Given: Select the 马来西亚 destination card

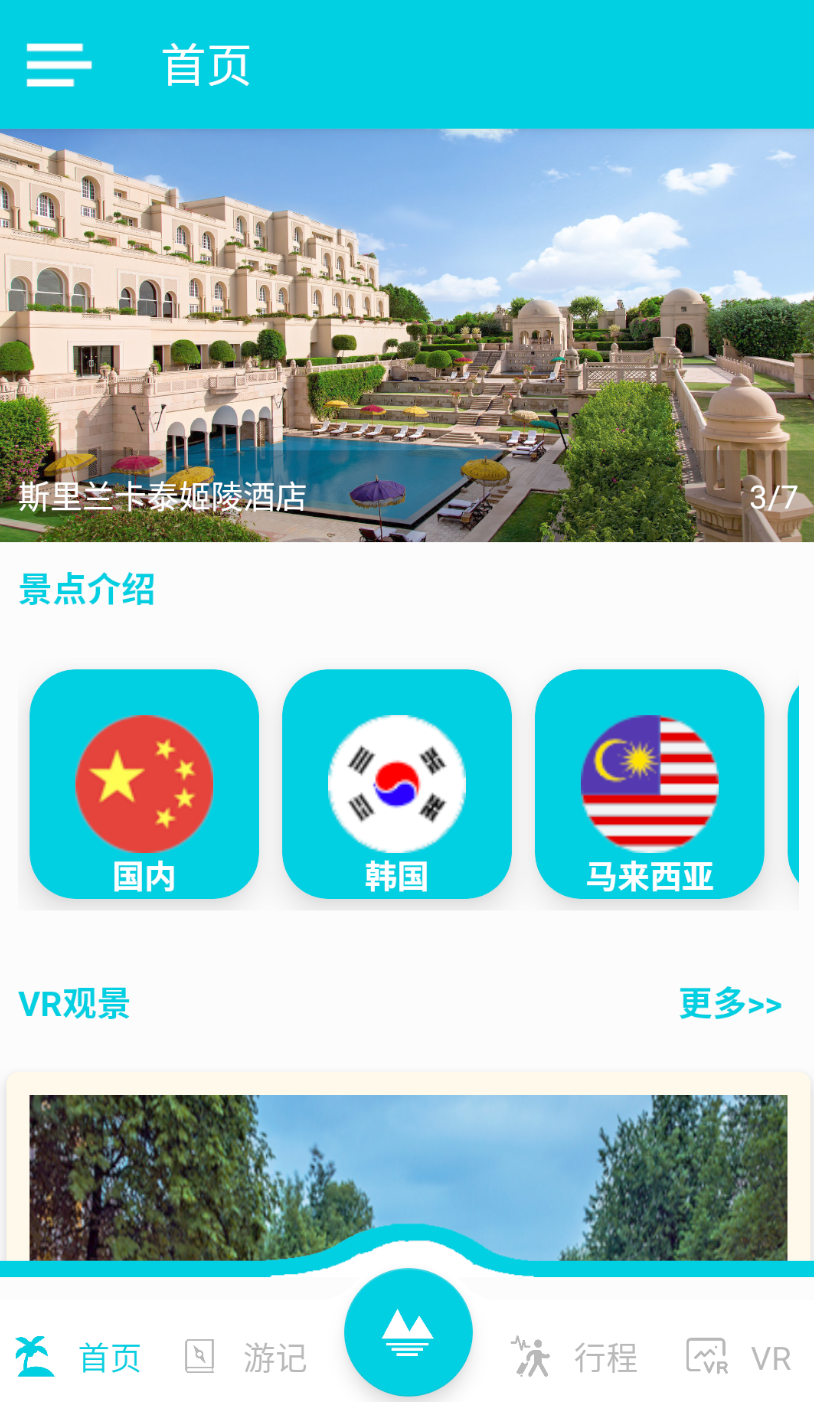Looking at the screenshot, I should point(650,784).
